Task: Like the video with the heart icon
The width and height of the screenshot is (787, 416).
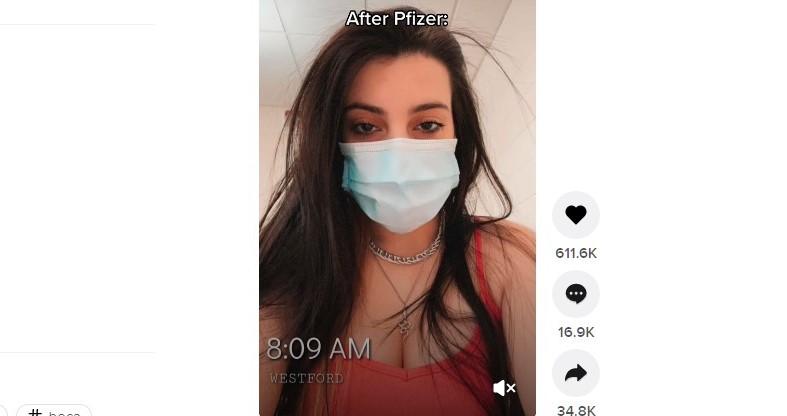Action: 575,214
